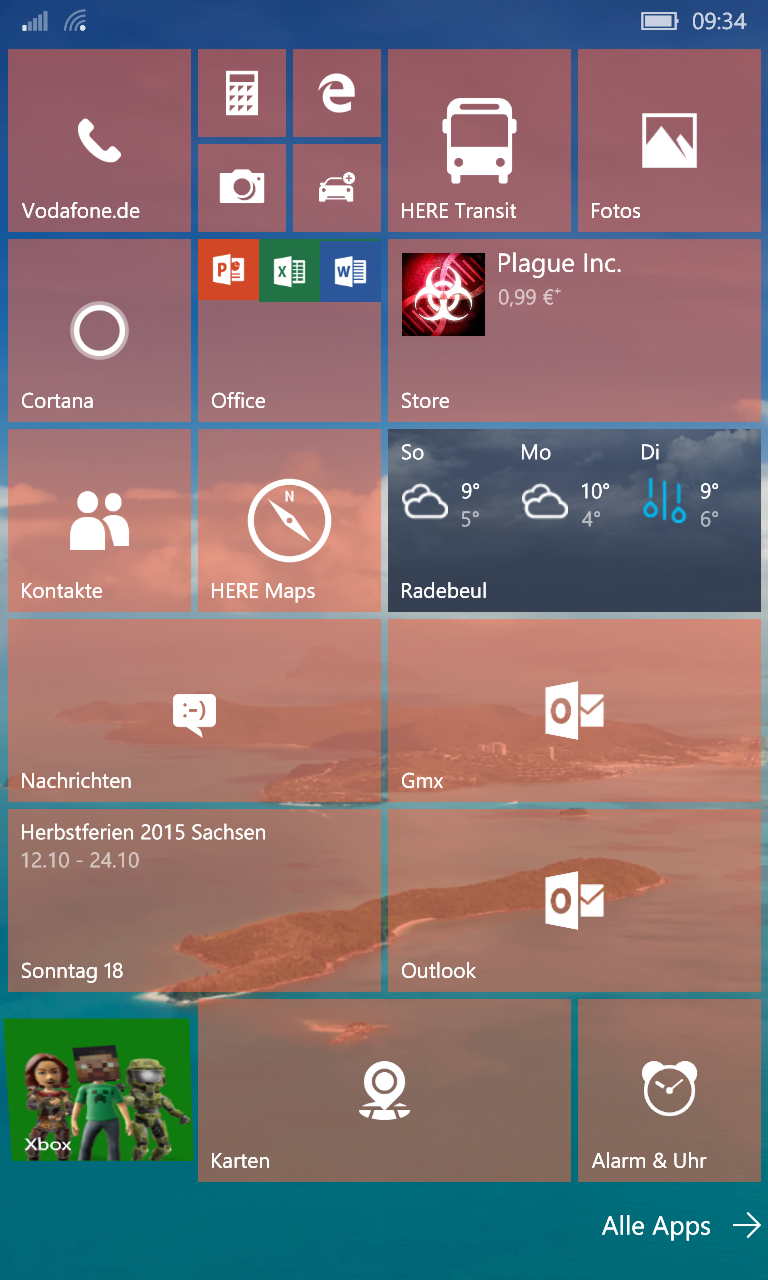Open the Gmx mail tile

pyautogui.click(x=574, y=710)
